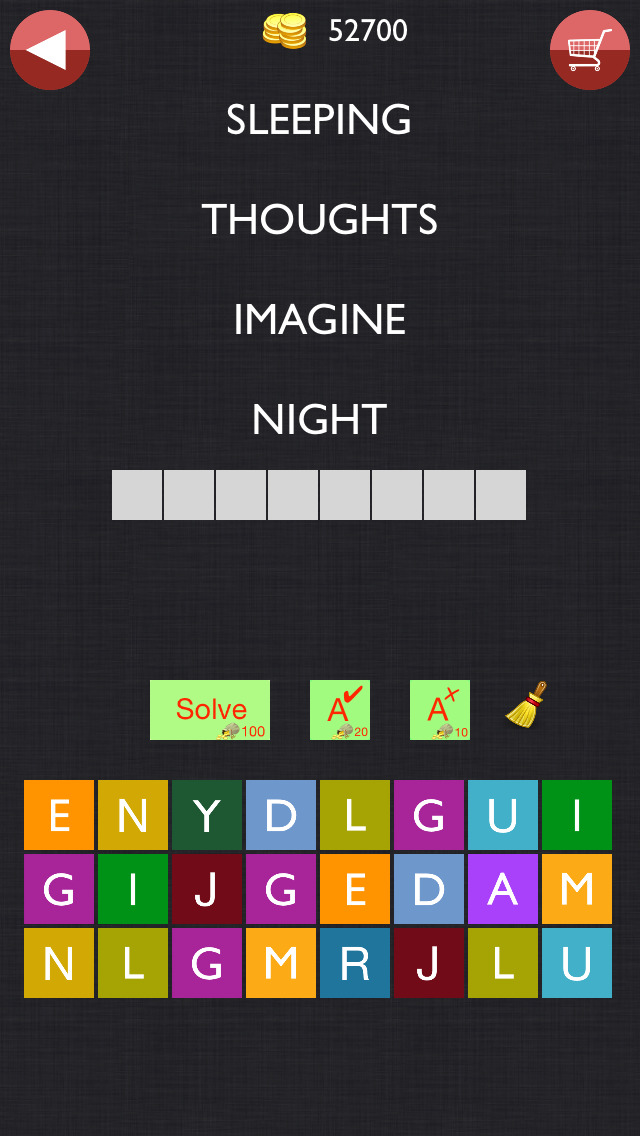Screen dimensions: 640x1136
Task: Select the letter Y tile
Action: (207, 815)
